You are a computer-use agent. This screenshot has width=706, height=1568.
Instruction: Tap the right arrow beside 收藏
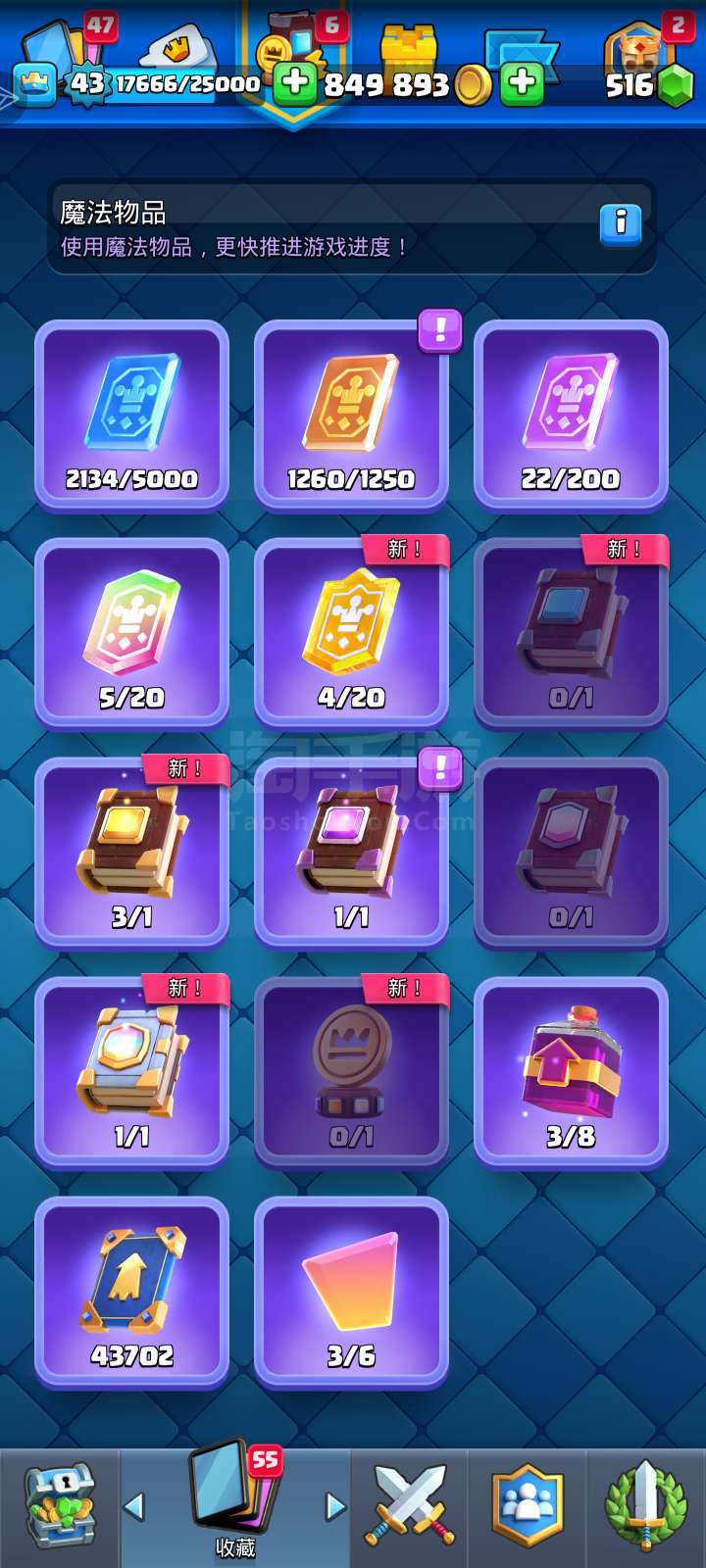click(x=335, y=1506)
